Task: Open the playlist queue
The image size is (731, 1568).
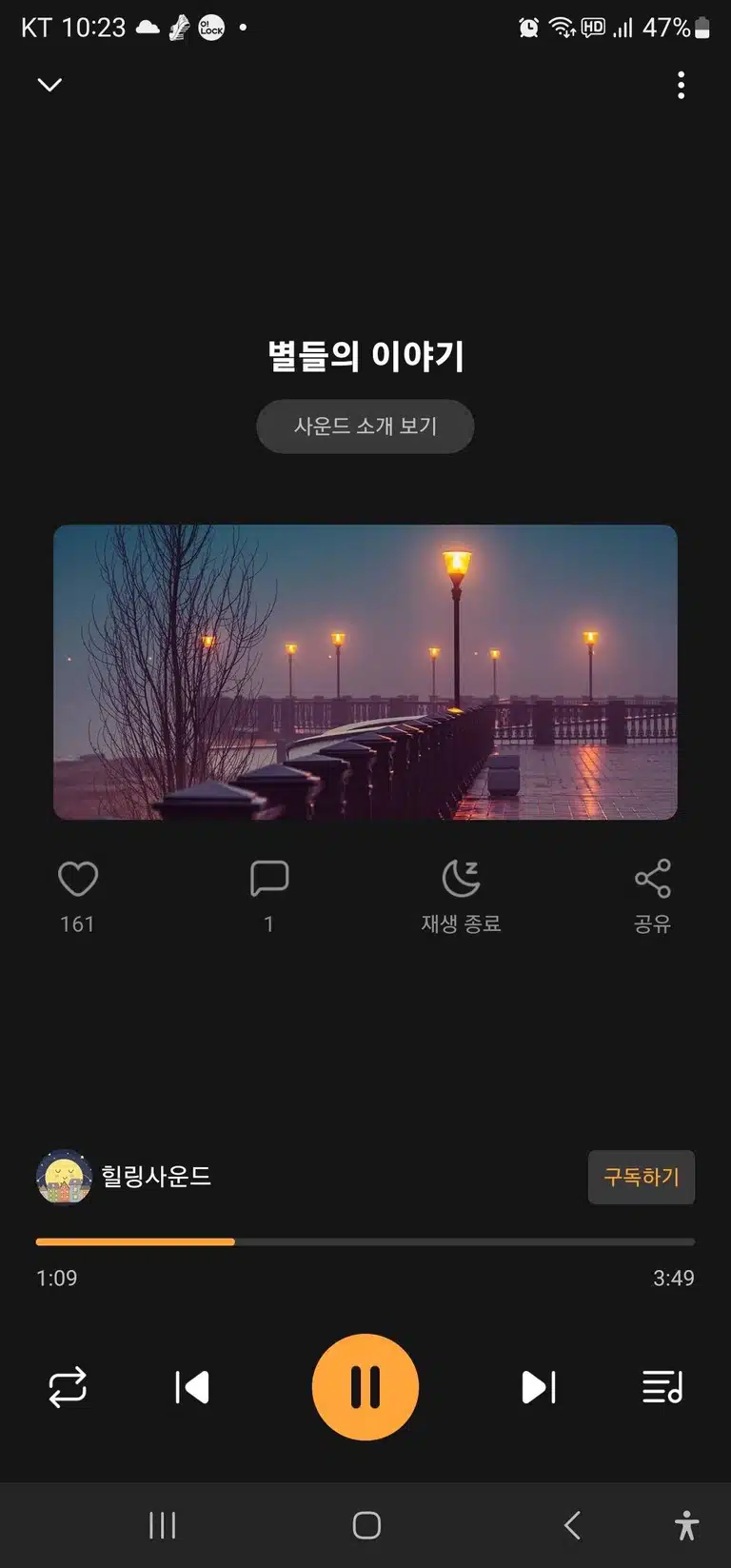Action: click(x=662, y=1387)
